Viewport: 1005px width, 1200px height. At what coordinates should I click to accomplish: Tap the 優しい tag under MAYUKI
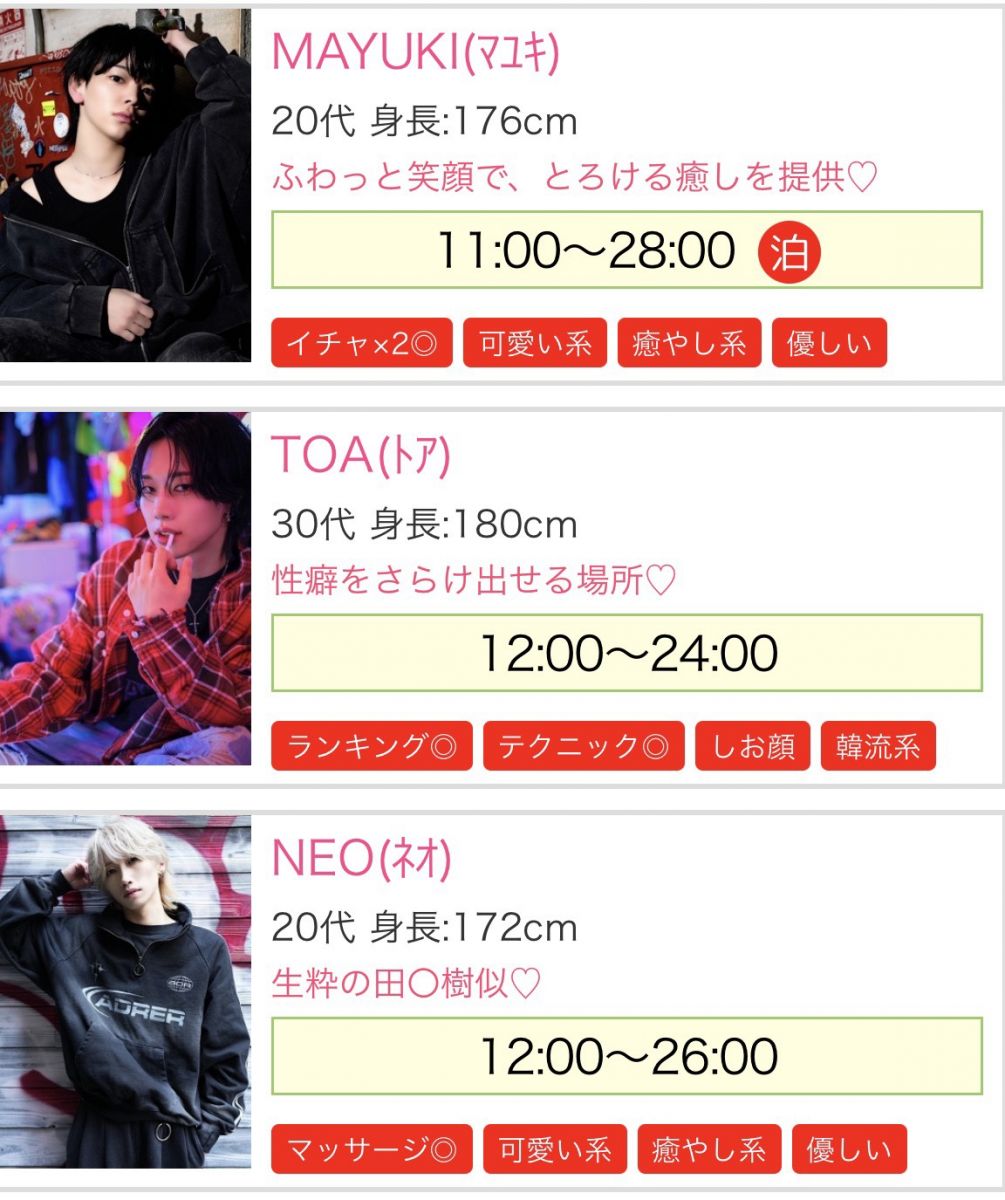(829, 344)
